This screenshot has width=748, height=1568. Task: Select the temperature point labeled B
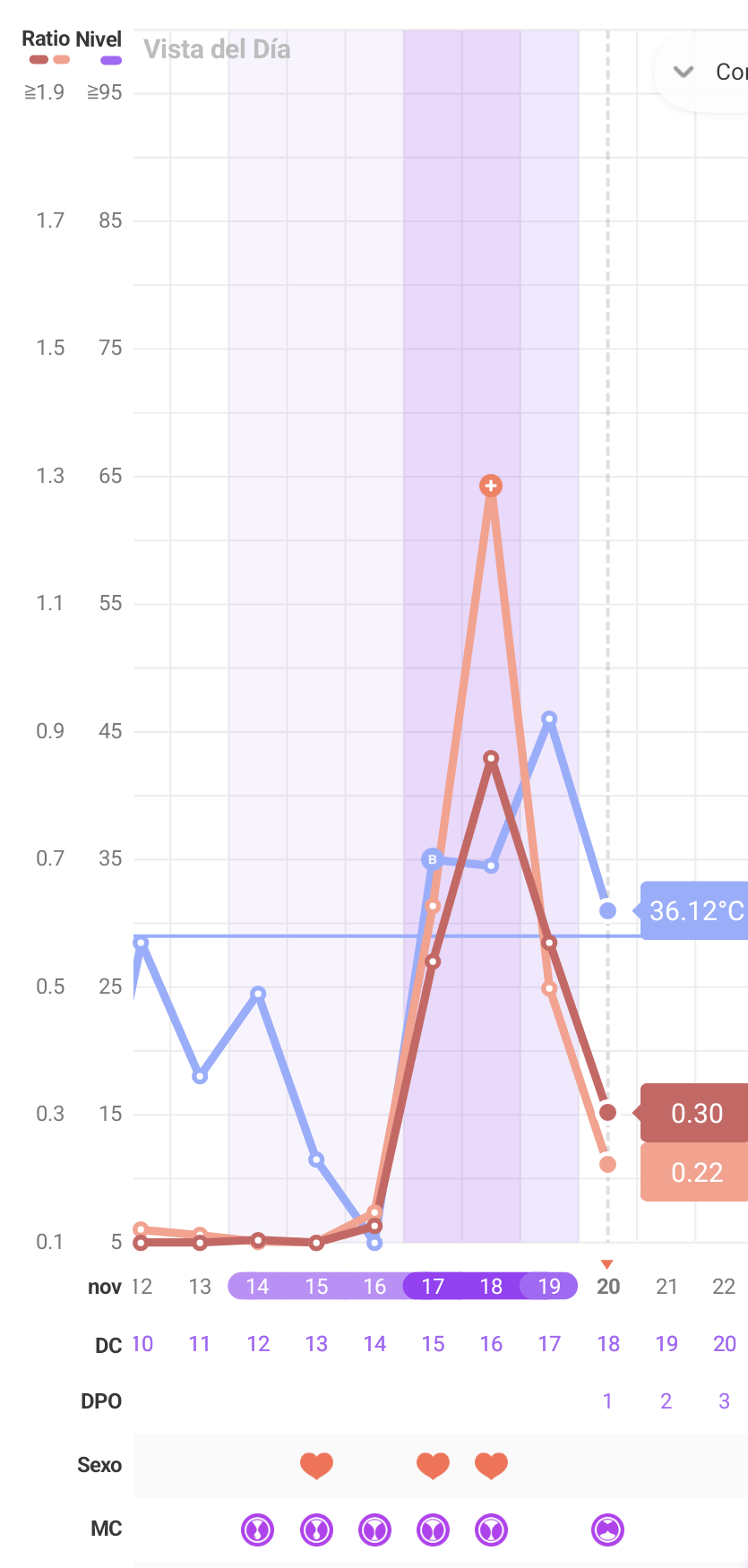433,859
